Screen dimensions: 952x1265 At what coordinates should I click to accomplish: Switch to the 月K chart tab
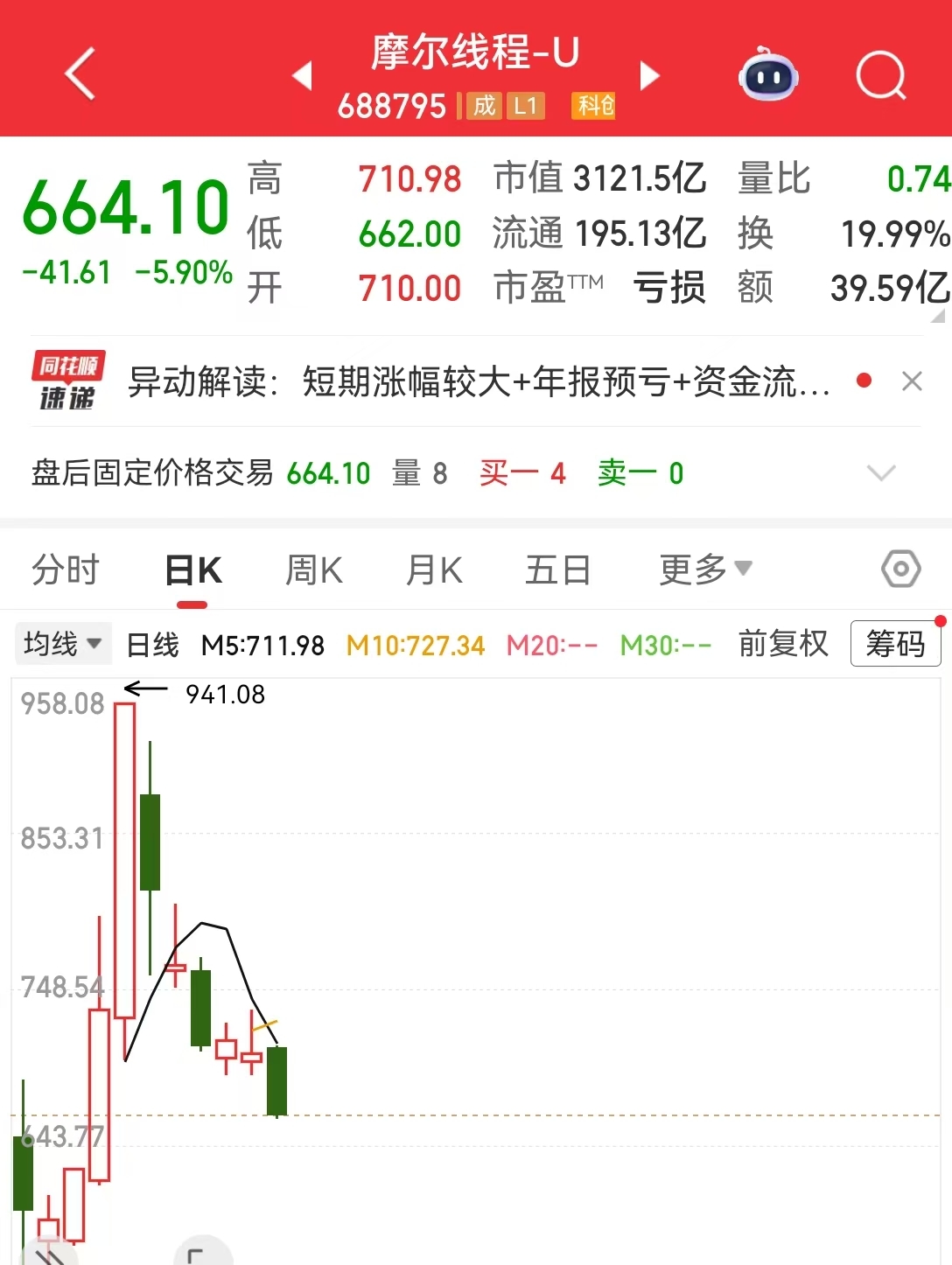(434, 570)
